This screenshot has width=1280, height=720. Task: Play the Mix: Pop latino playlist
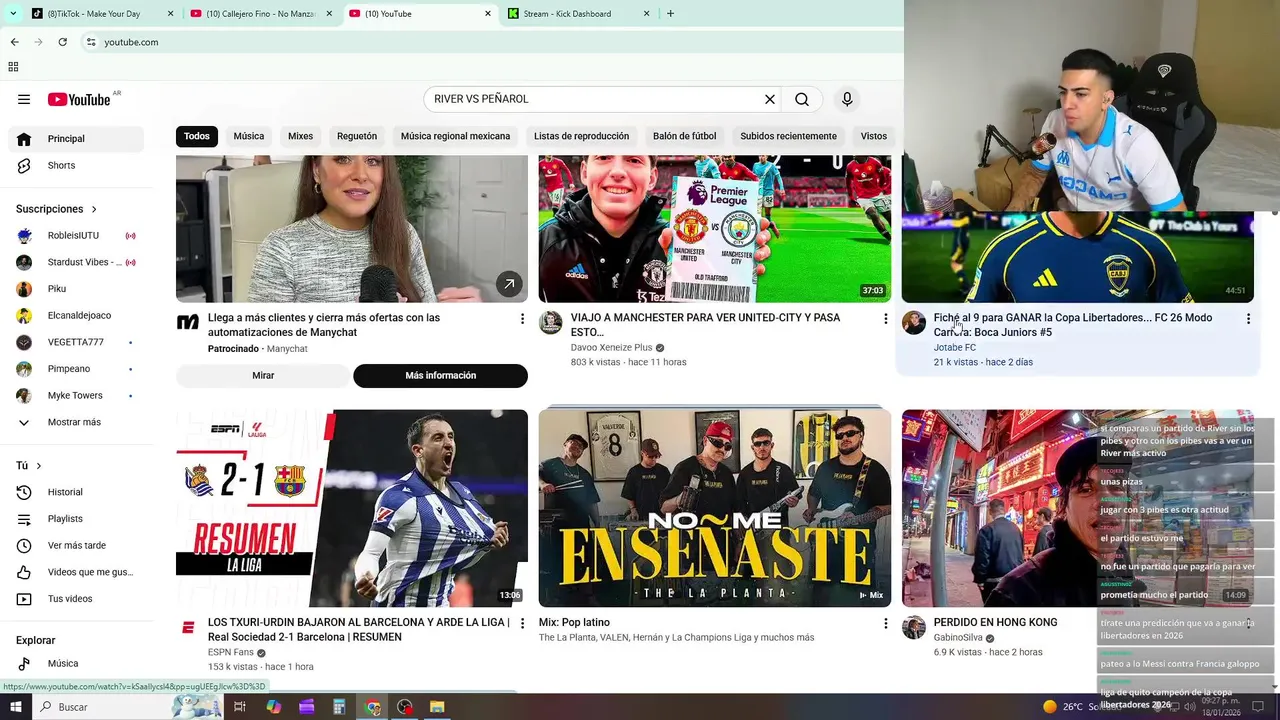point(714,507)
